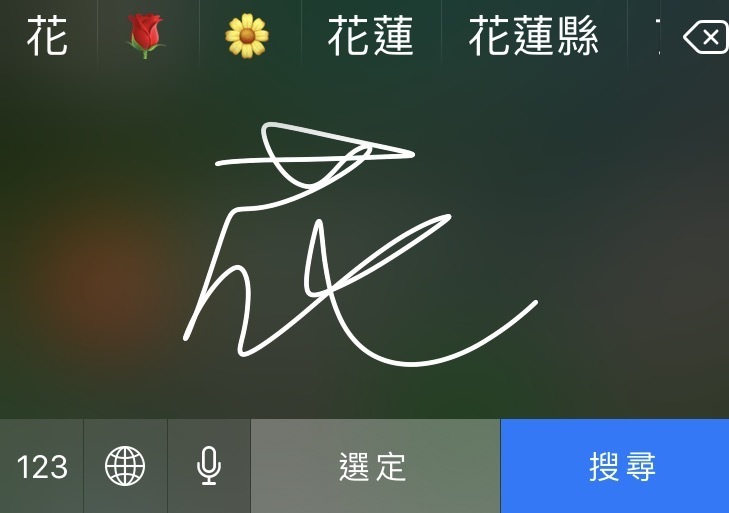Choose the 花蓮縣 suggestion
Viewport: 729px width, 513px height.
534,38
